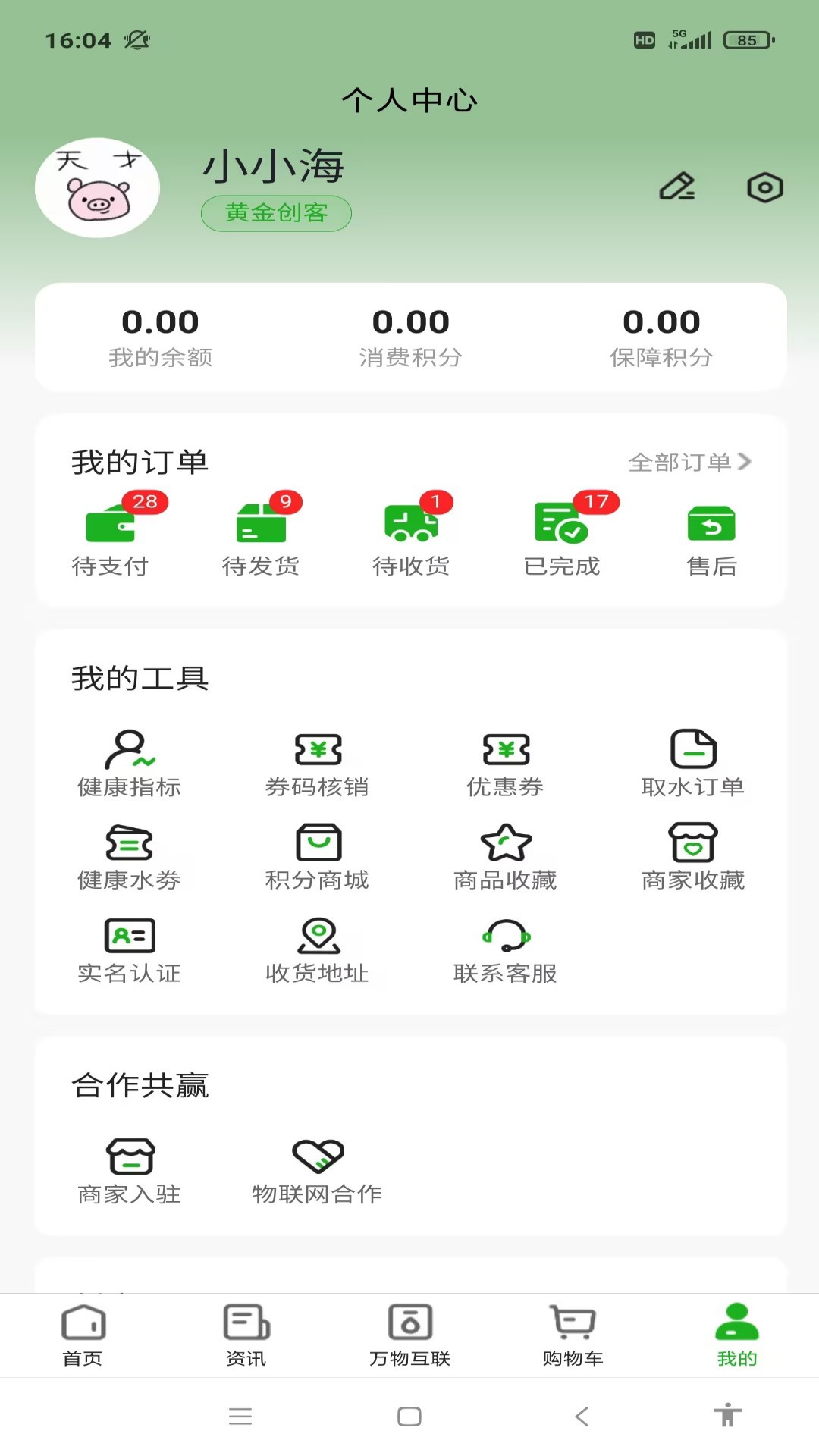Open the 待发货 orders with badge 9
This screenshot has width=819, height=1456.
259,531
